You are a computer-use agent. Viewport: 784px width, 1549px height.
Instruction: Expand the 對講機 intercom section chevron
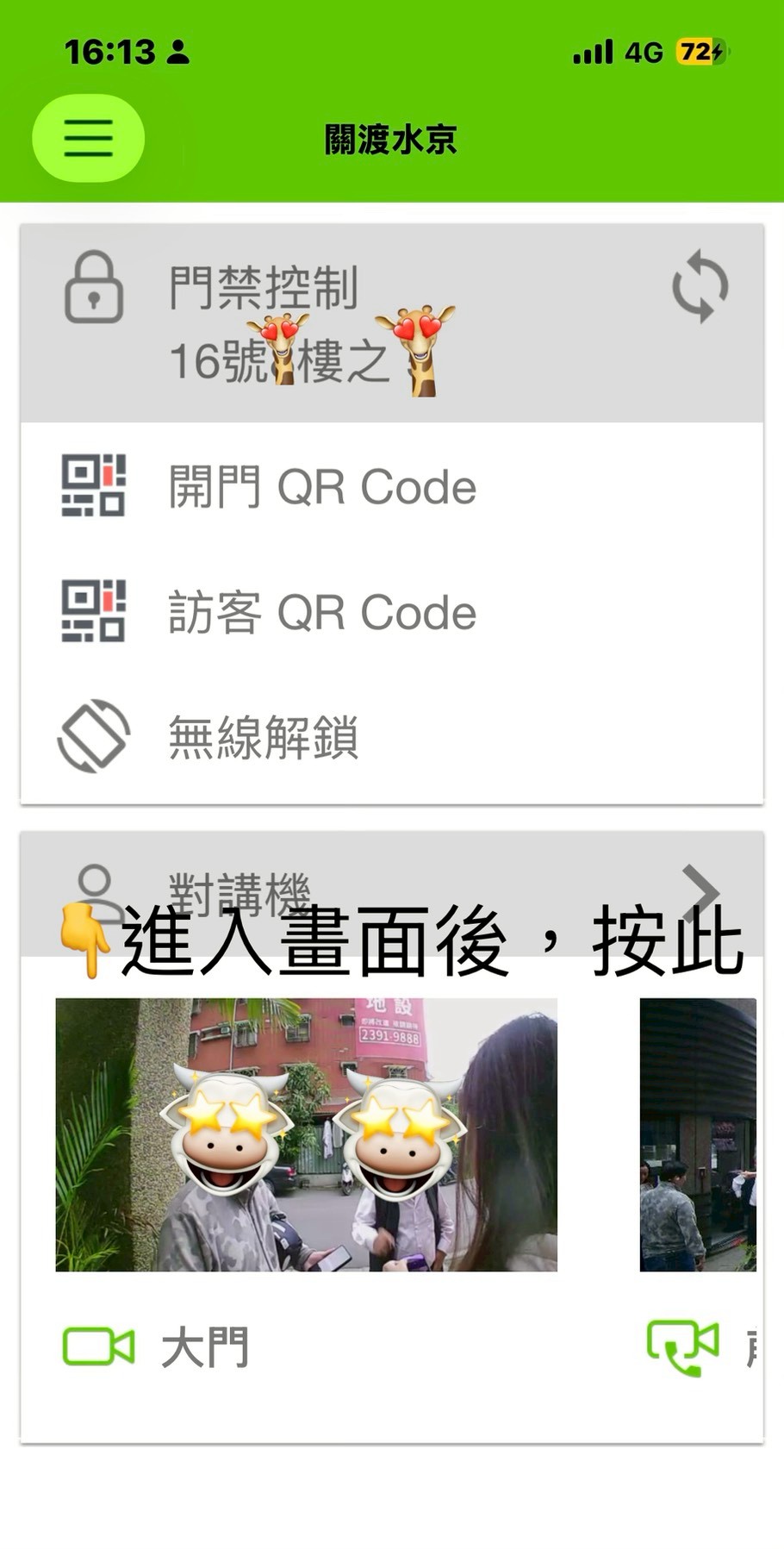coord(701,892)
